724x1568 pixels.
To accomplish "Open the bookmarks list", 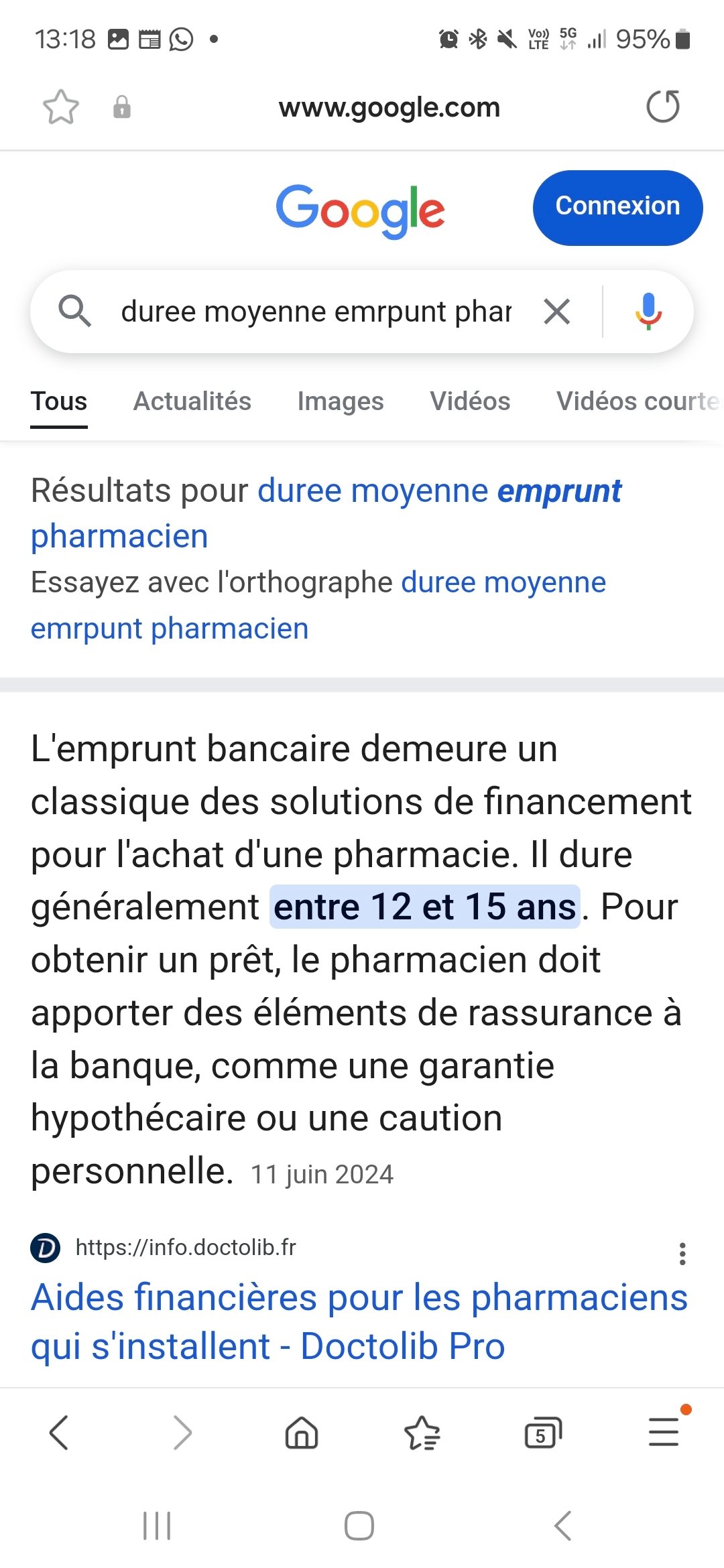I will 422,1433.
